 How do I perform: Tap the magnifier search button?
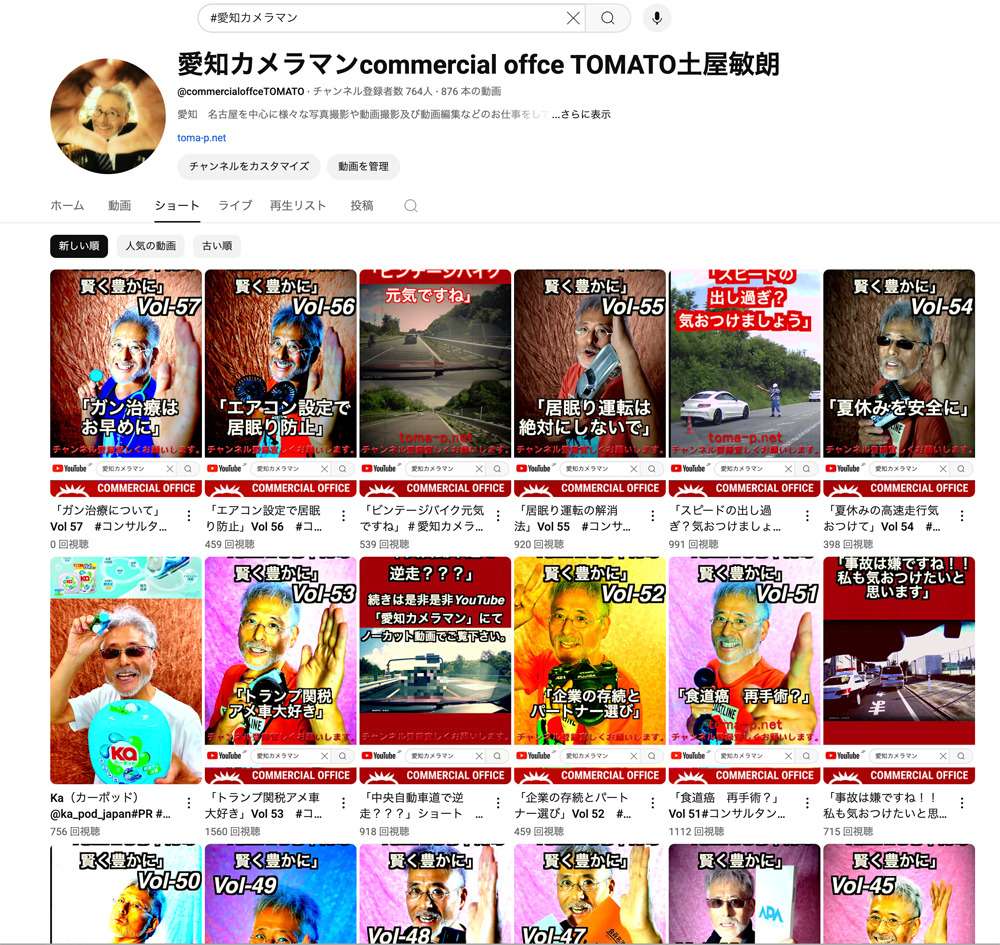(608, 18)
